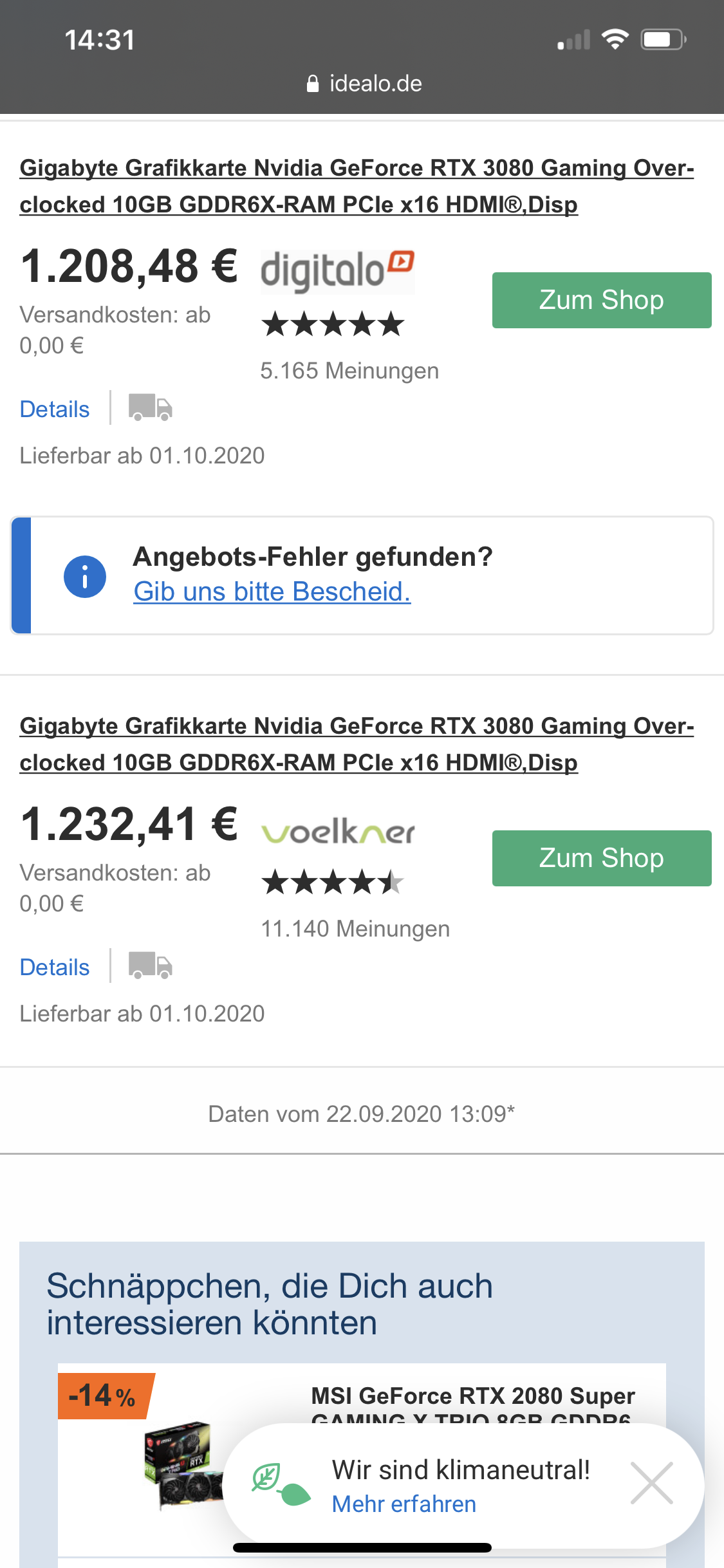The height and width of the screenshot is (1568, 724).
Task: Open Details for the 1.208,48 € offer
Action: [x=55, y=409]
